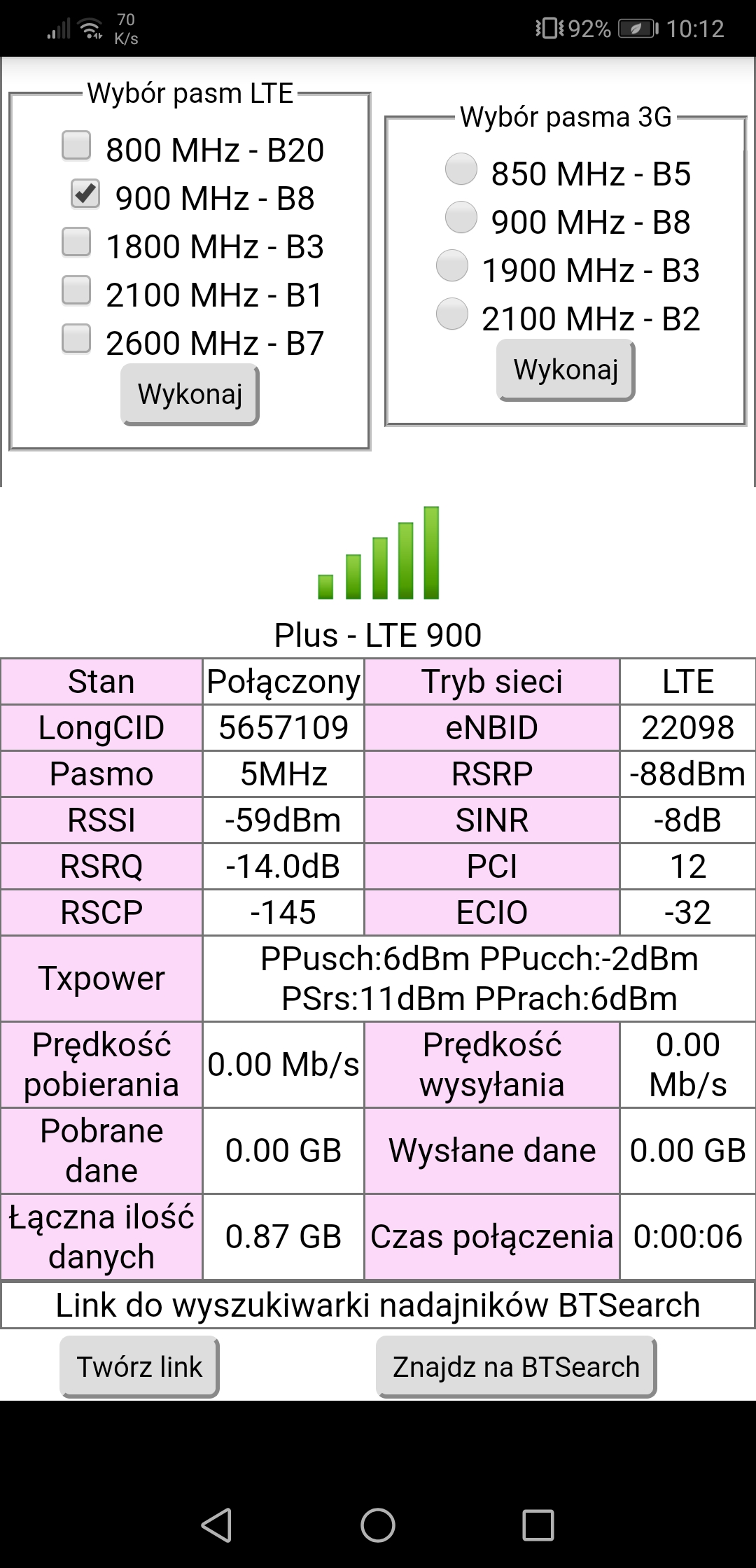
Task: Uncheck the 900 MHz - B8 LTE band
Action: pos(85,194)
